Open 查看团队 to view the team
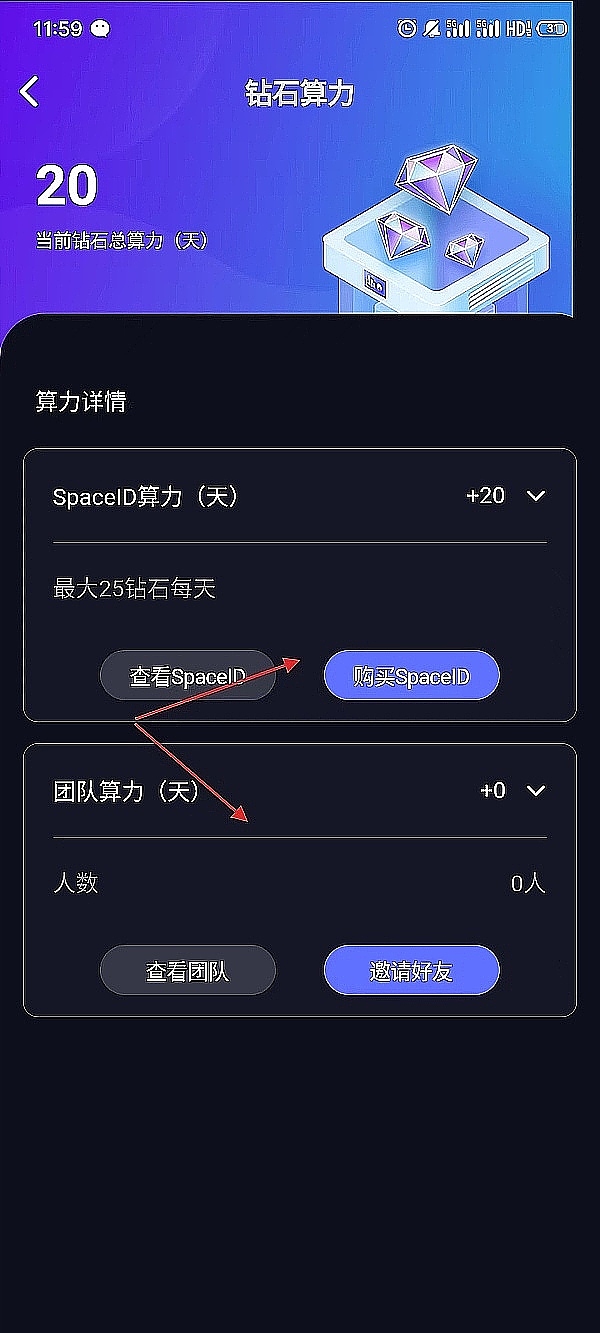This screenshot has width=600, height=1333. pos(187,970)
